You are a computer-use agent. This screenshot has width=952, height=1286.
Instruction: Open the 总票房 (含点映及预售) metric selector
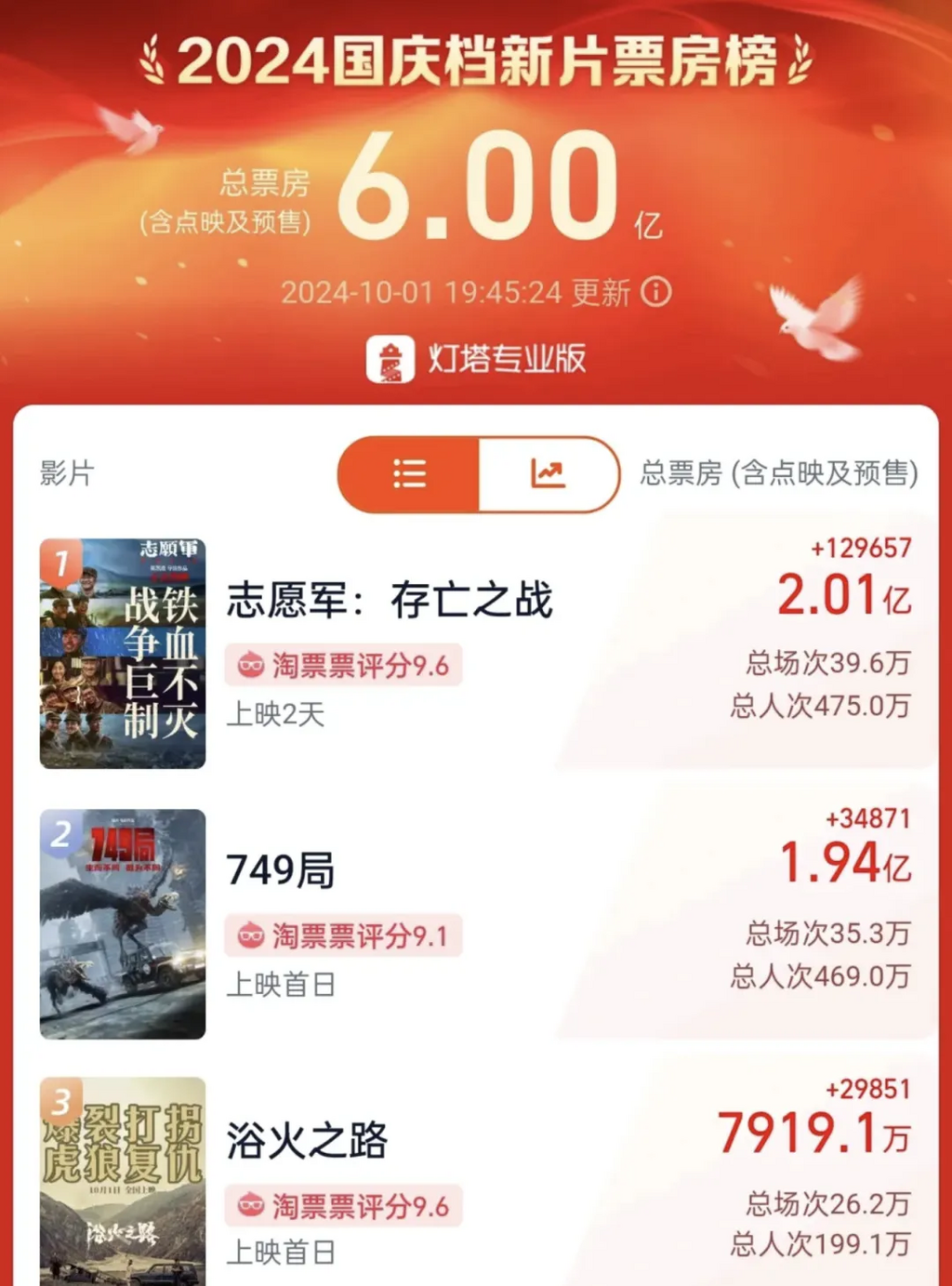pyautogui.click(x=781, y=474)
